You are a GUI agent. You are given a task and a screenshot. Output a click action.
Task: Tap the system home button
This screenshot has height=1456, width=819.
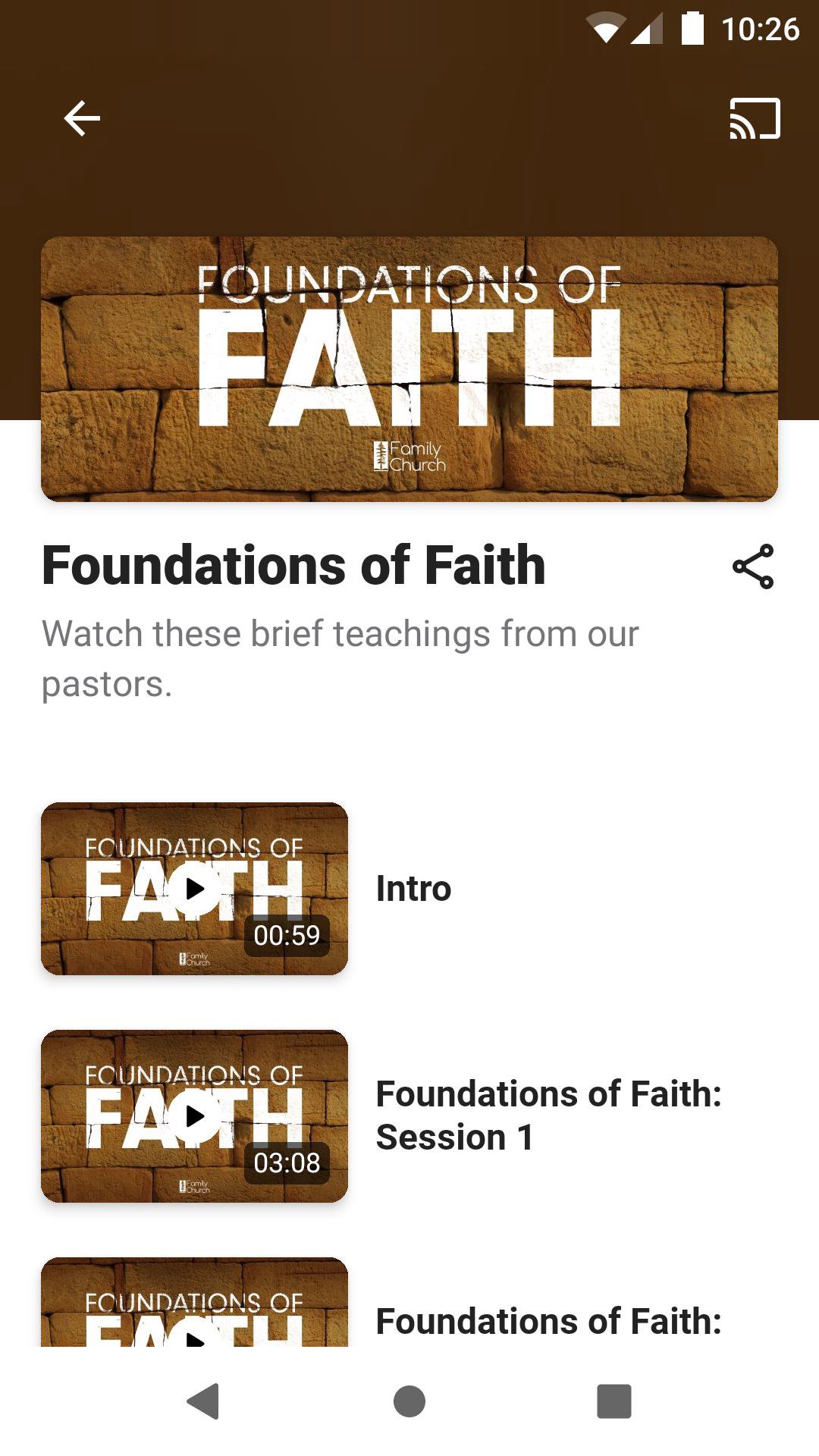pos(409,1401)
